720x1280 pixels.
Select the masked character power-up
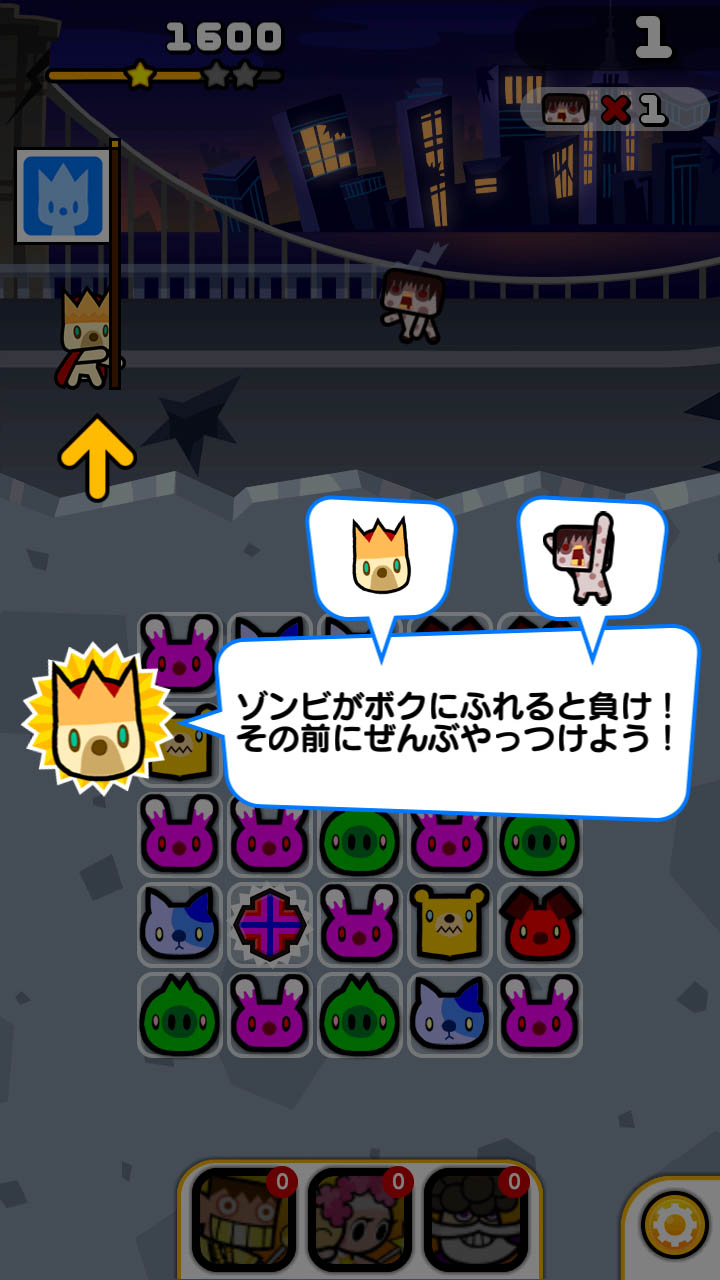pyautogui.click(x=475, y=1218)
